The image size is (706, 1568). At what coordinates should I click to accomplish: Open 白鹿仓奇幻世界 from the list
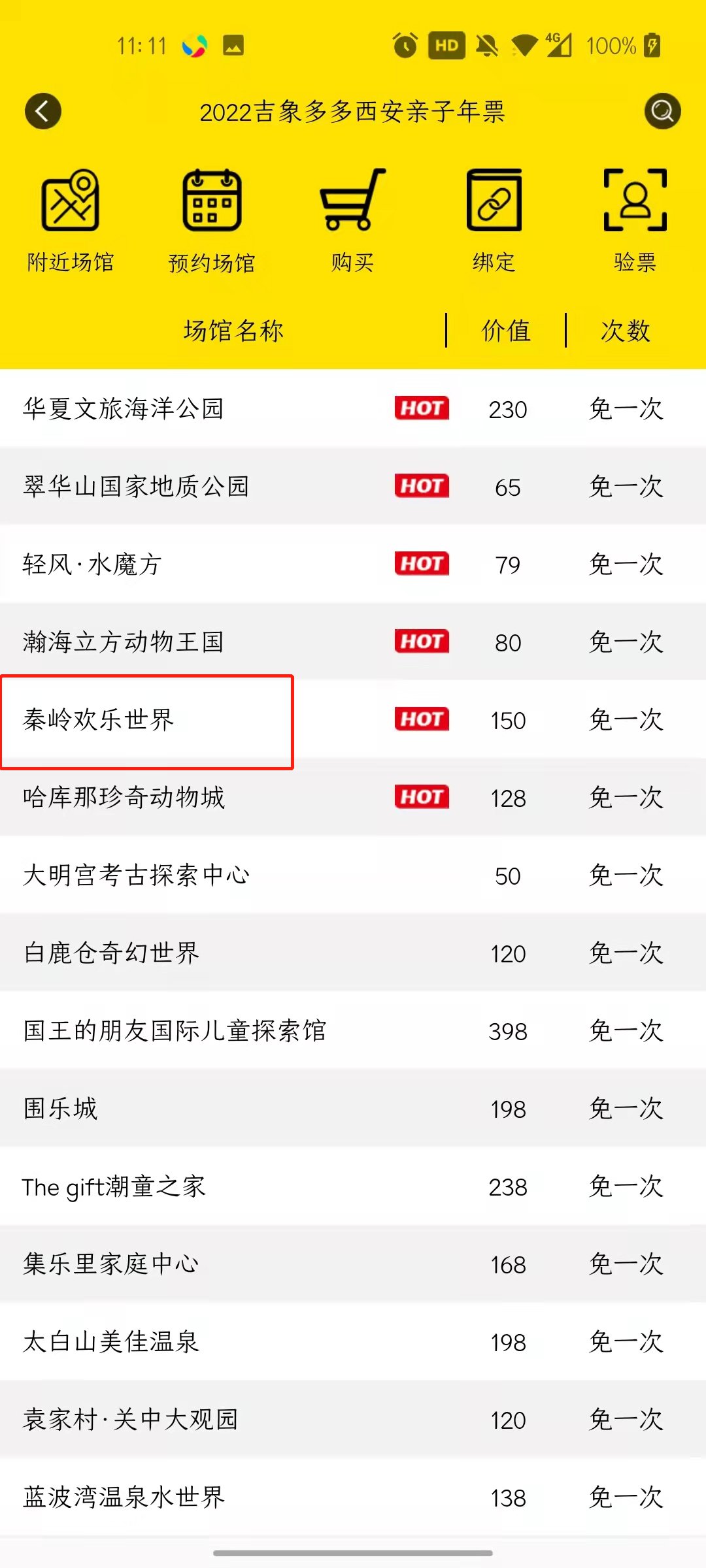[x=111, y=953]
